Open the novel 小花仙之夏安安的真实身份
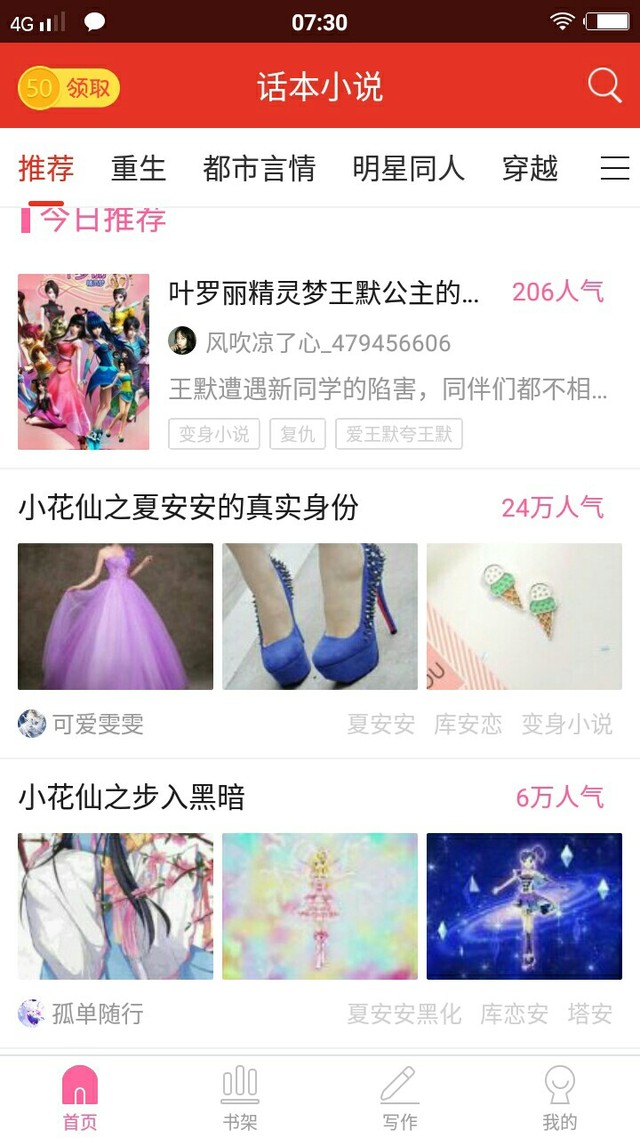The height and width of the screenshot is (1138, 640). click(x=188, y=508)
